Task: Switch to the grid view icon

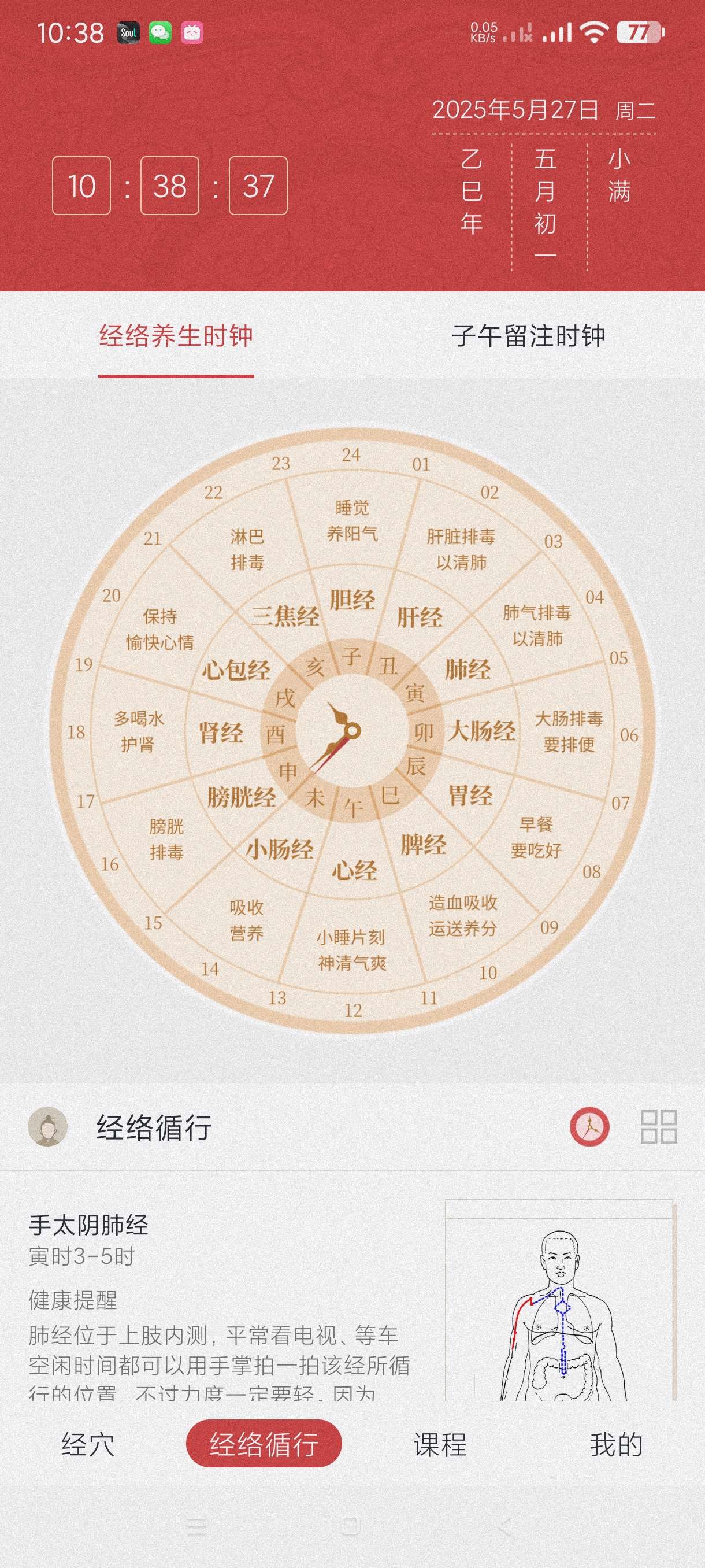Action: coord(659,1127)
